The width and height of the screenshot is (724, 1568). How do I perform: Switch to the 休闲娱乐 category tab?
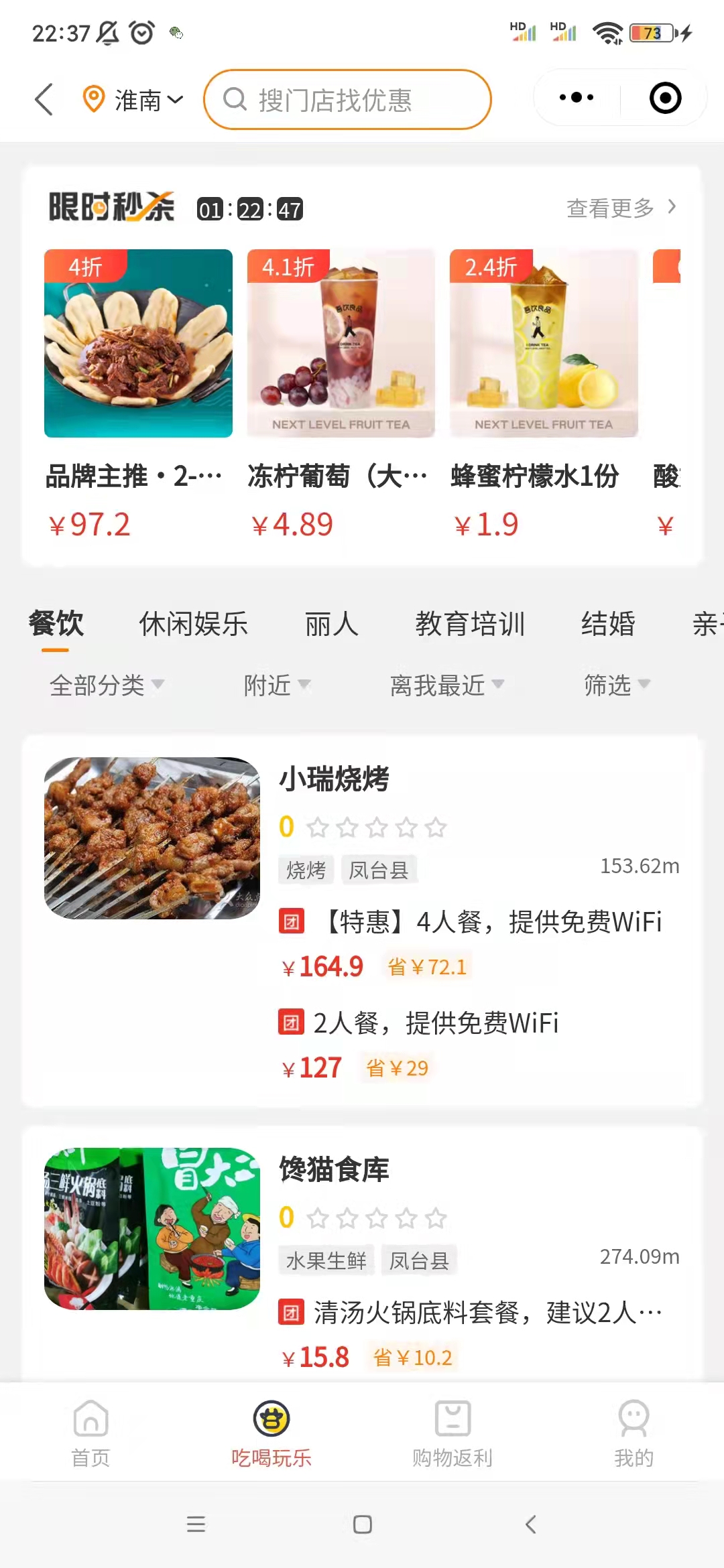194,623
